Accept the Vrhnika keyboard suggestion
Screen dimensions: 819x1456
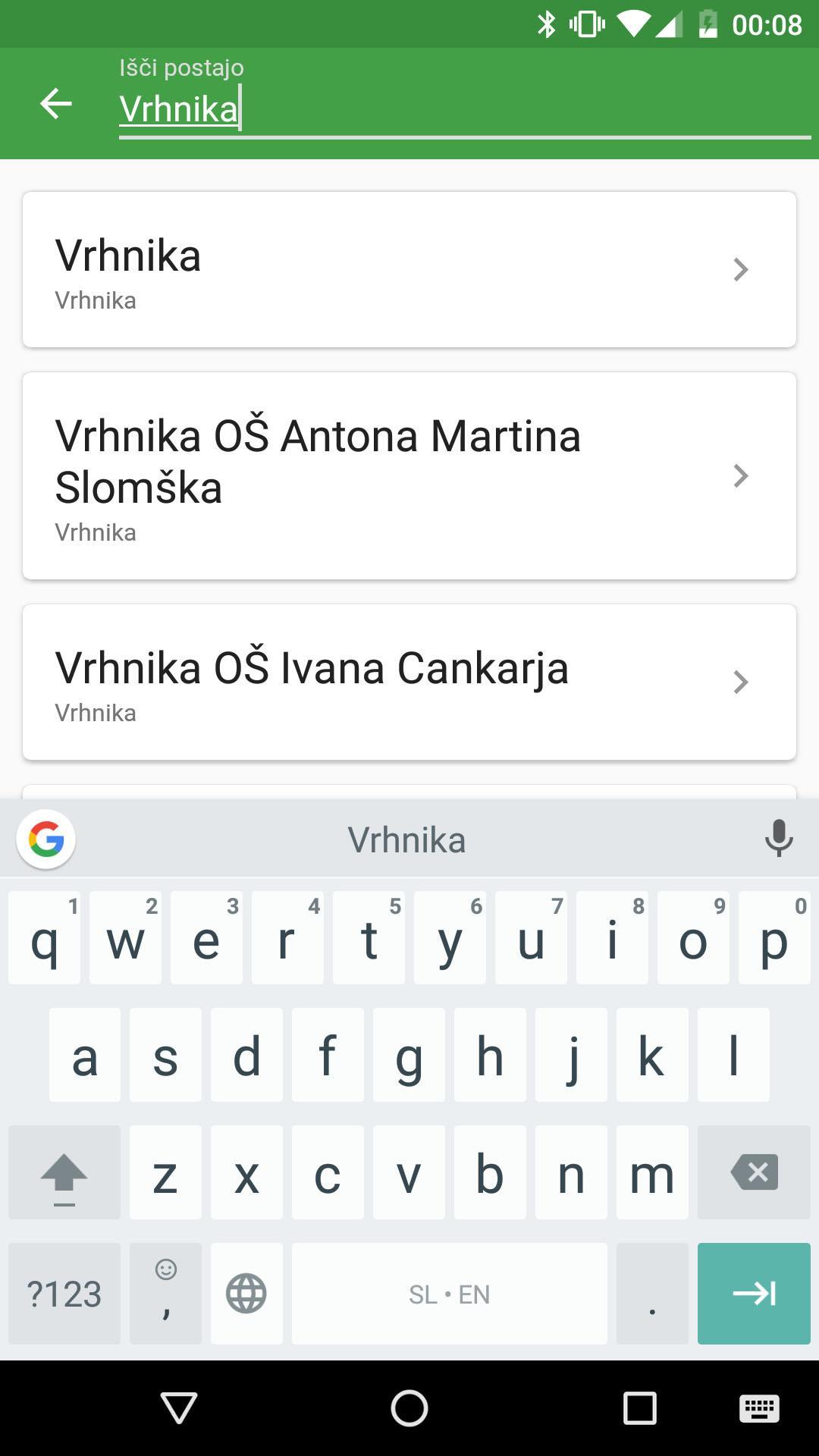pyautogui.click(x=407, y=840)
